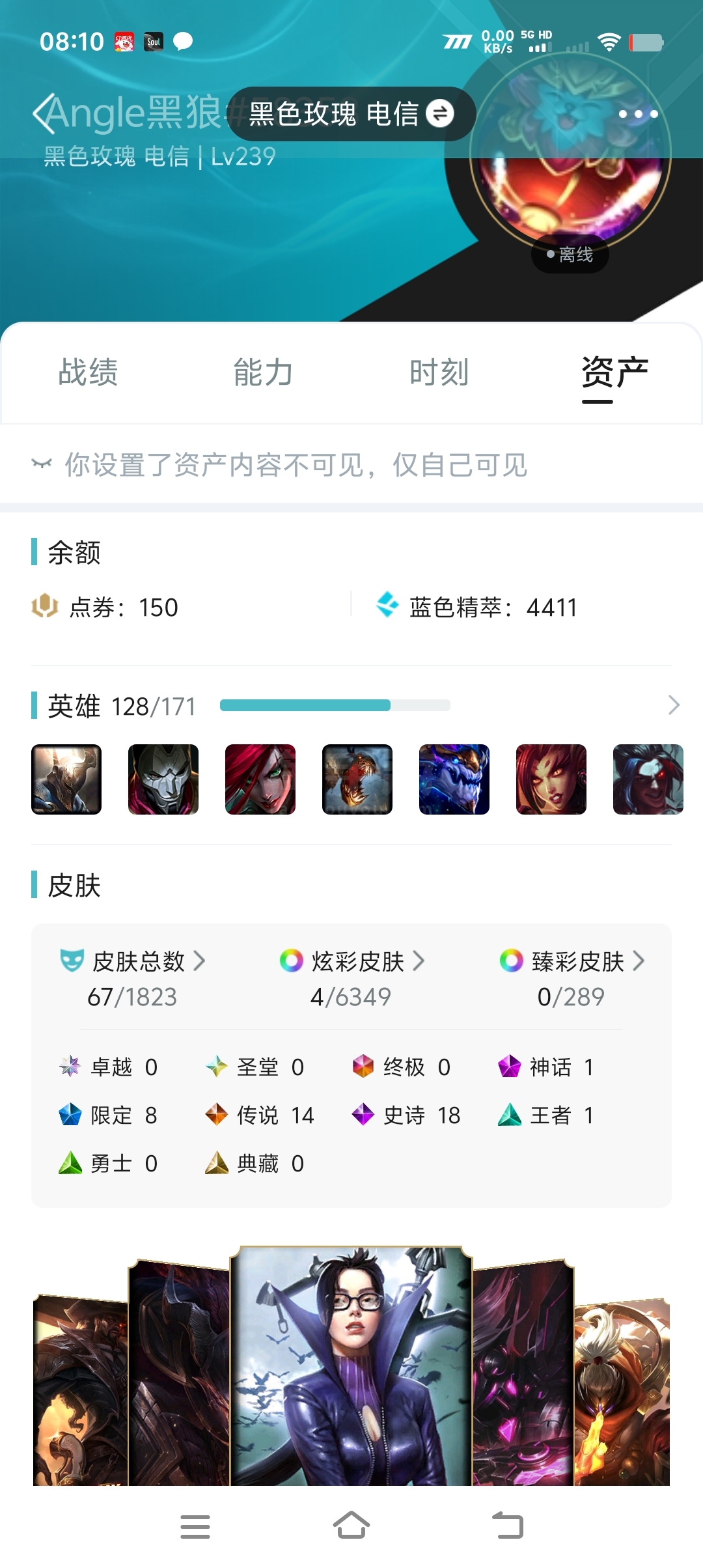The width and height of the screenshot is (703, 1568).
Task: Tap the red-haired hero avatar with the green eye
Action: click(x=260, y=779)
